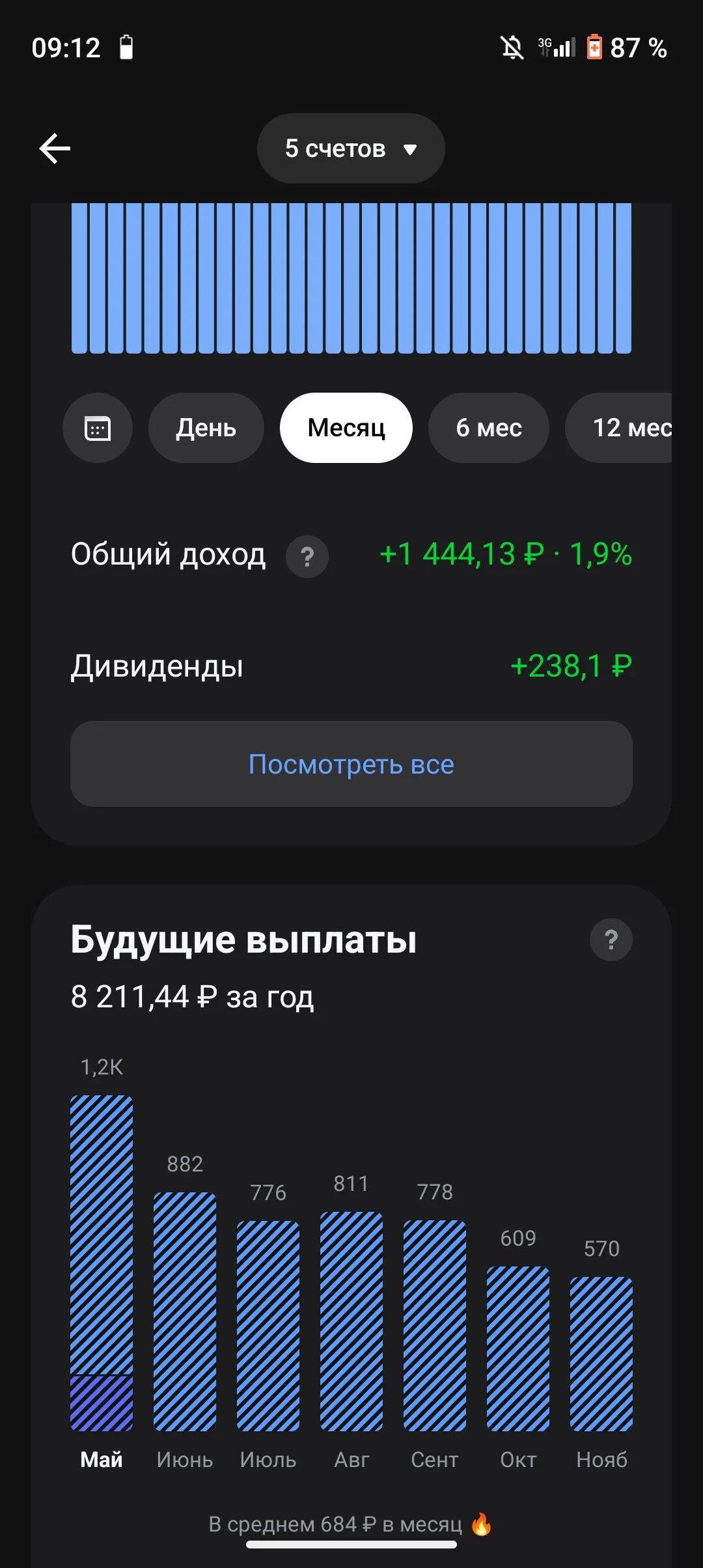This screenshot has width=703, height=1568.
Task: Select the Авг payouts bar
Action: 351,1321
